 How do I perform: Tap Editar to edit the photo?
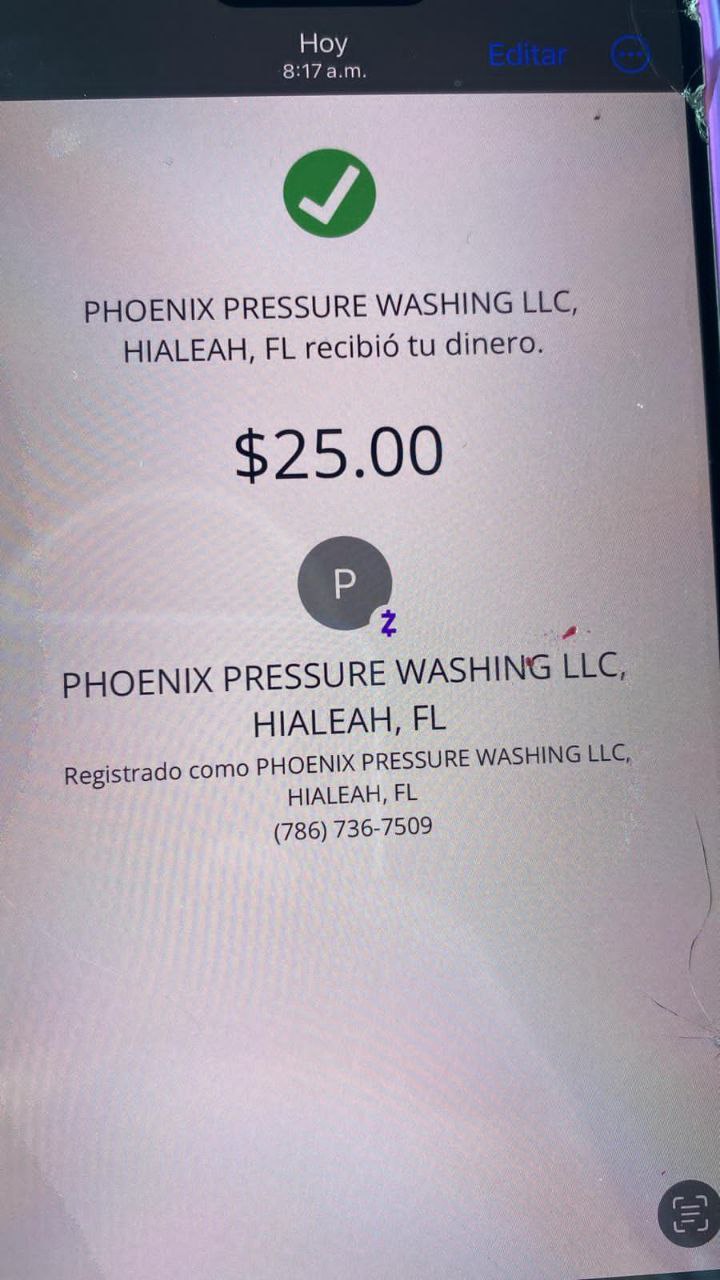pyautogui.click(x=527, y=55)
